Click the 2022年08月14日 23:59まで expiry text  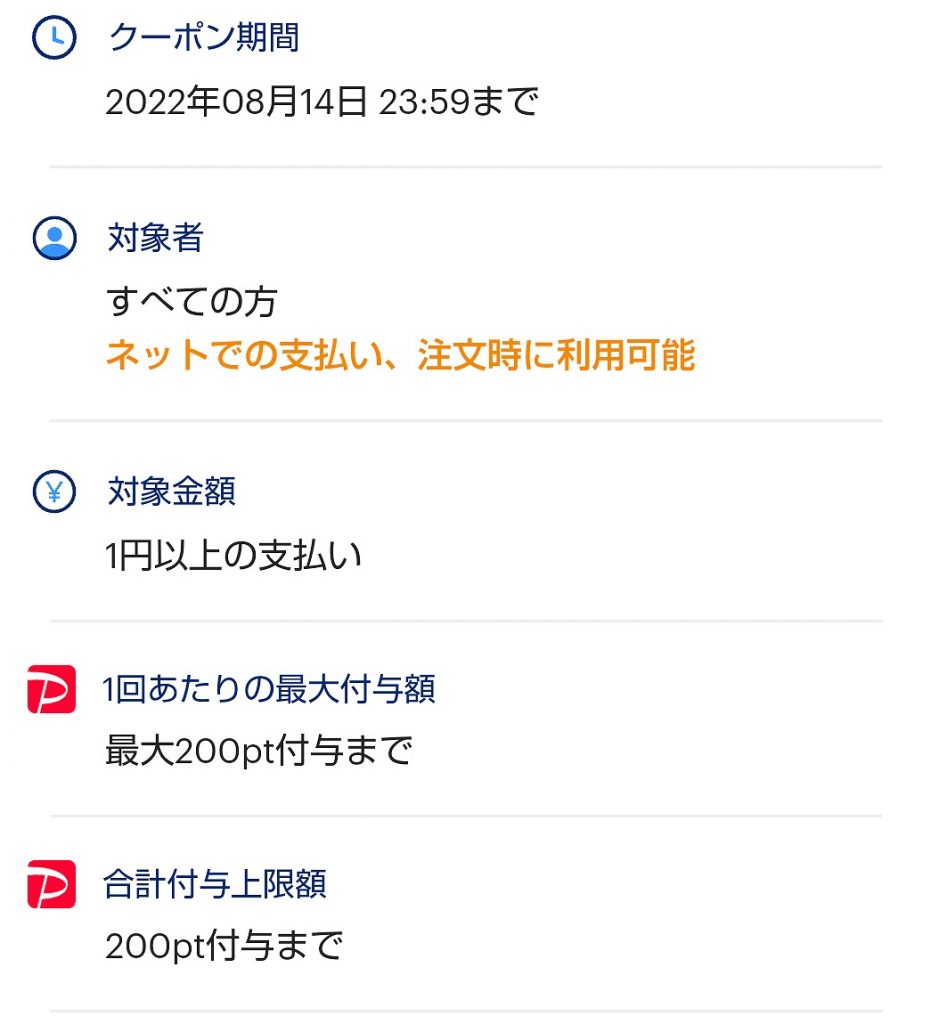[x=324, y=102]
